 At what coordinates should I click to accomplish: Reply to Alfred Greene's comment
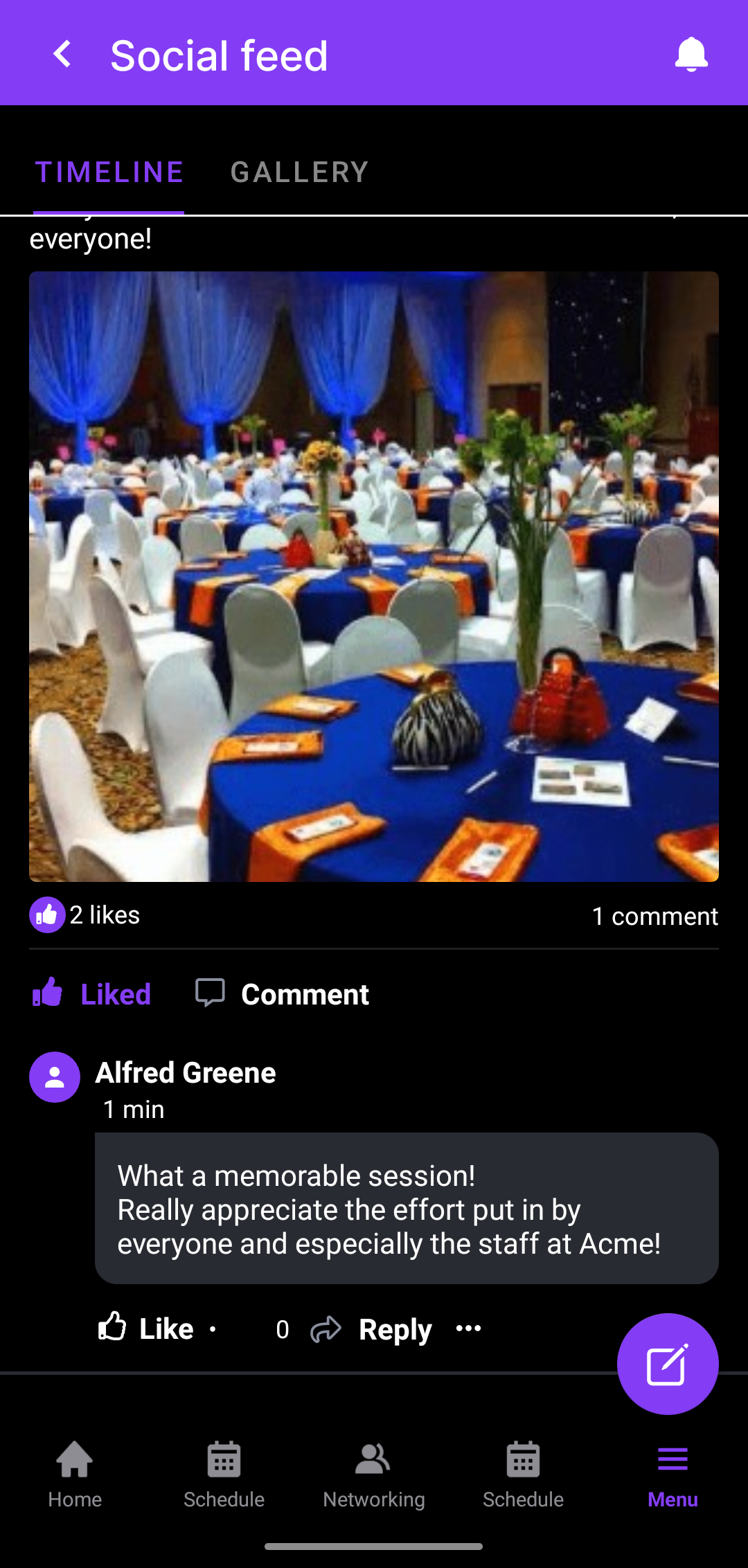[393, 1328]
